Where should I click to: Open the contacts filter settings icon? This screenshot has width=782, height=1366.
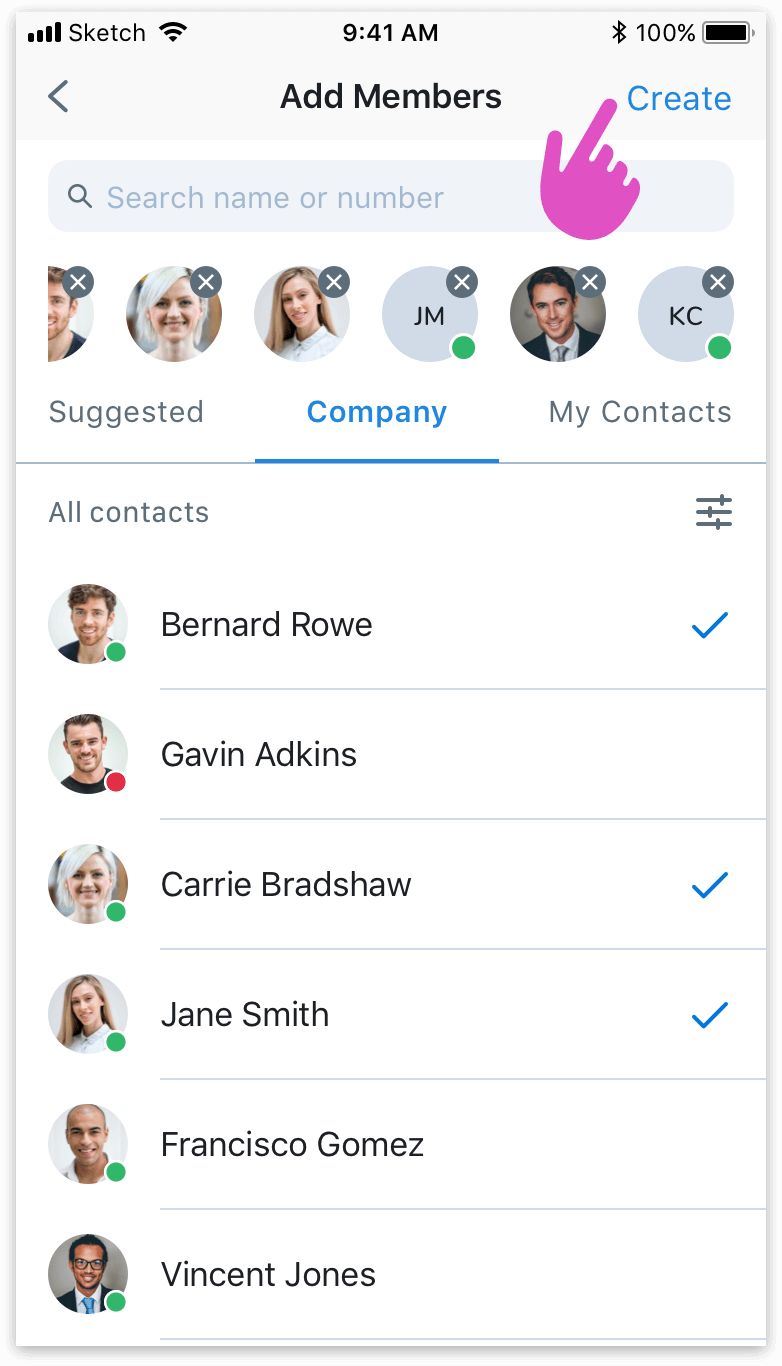[x=714, y=512]
